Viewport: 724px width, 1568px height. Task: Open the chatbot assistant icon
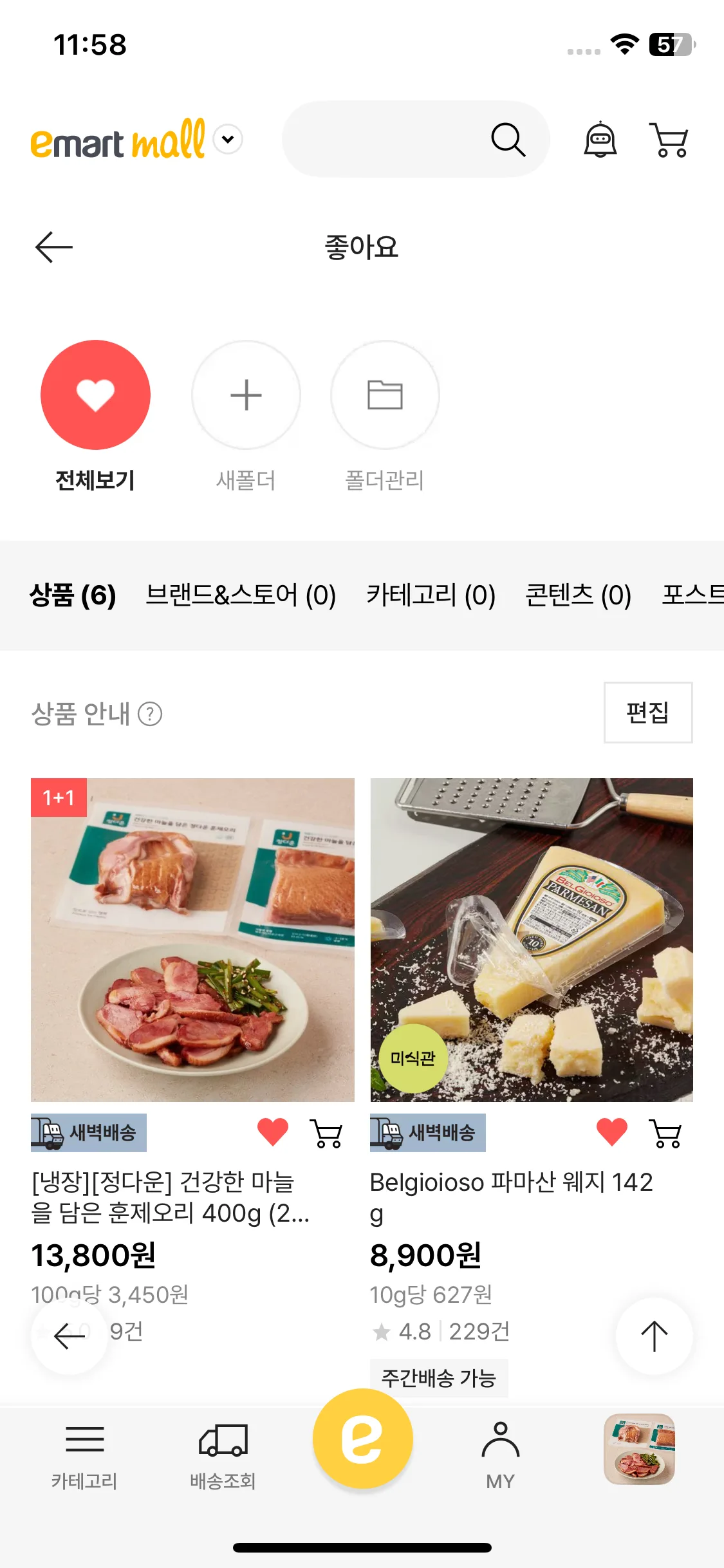(600, 140)
